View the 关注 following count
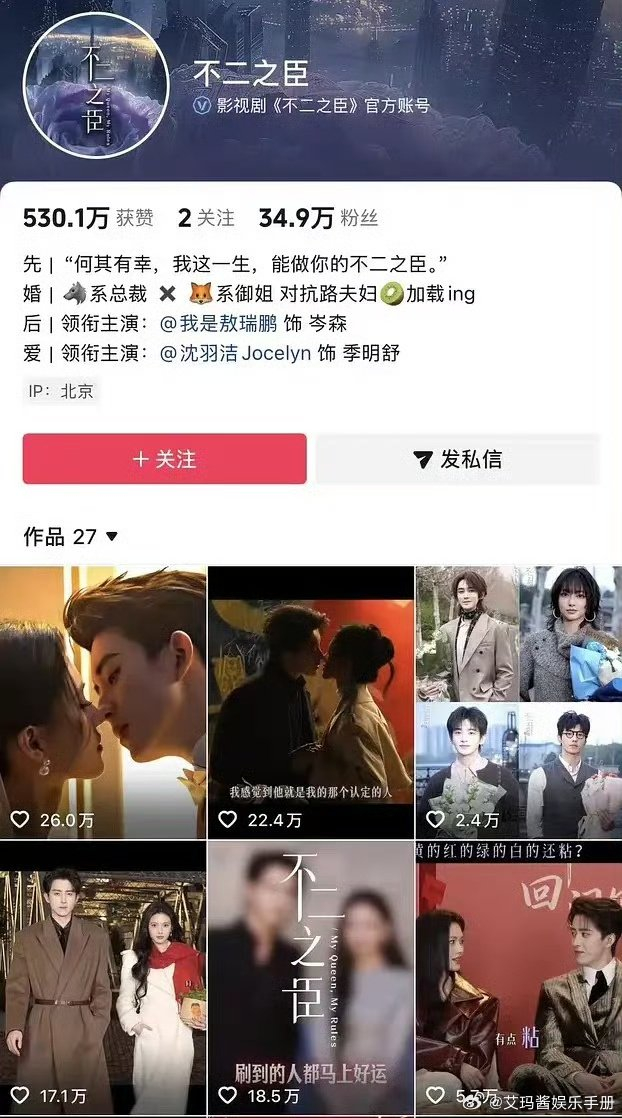The width and height of the screenshot is (622, 1118). tap(206, 218)
